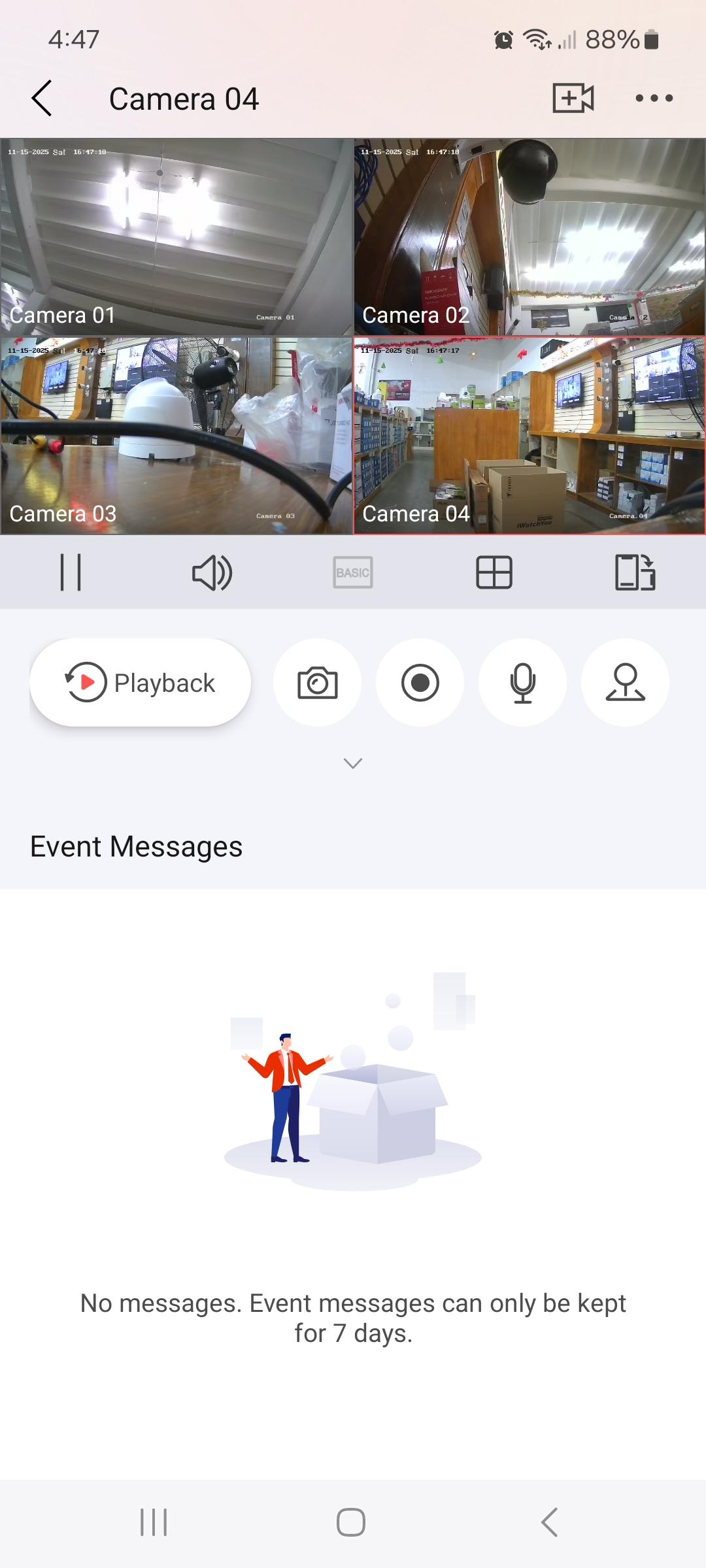The height and width of the screenshot is (1568, 706).
Task: Open Playback for recorded video
Action: [140, 683]
